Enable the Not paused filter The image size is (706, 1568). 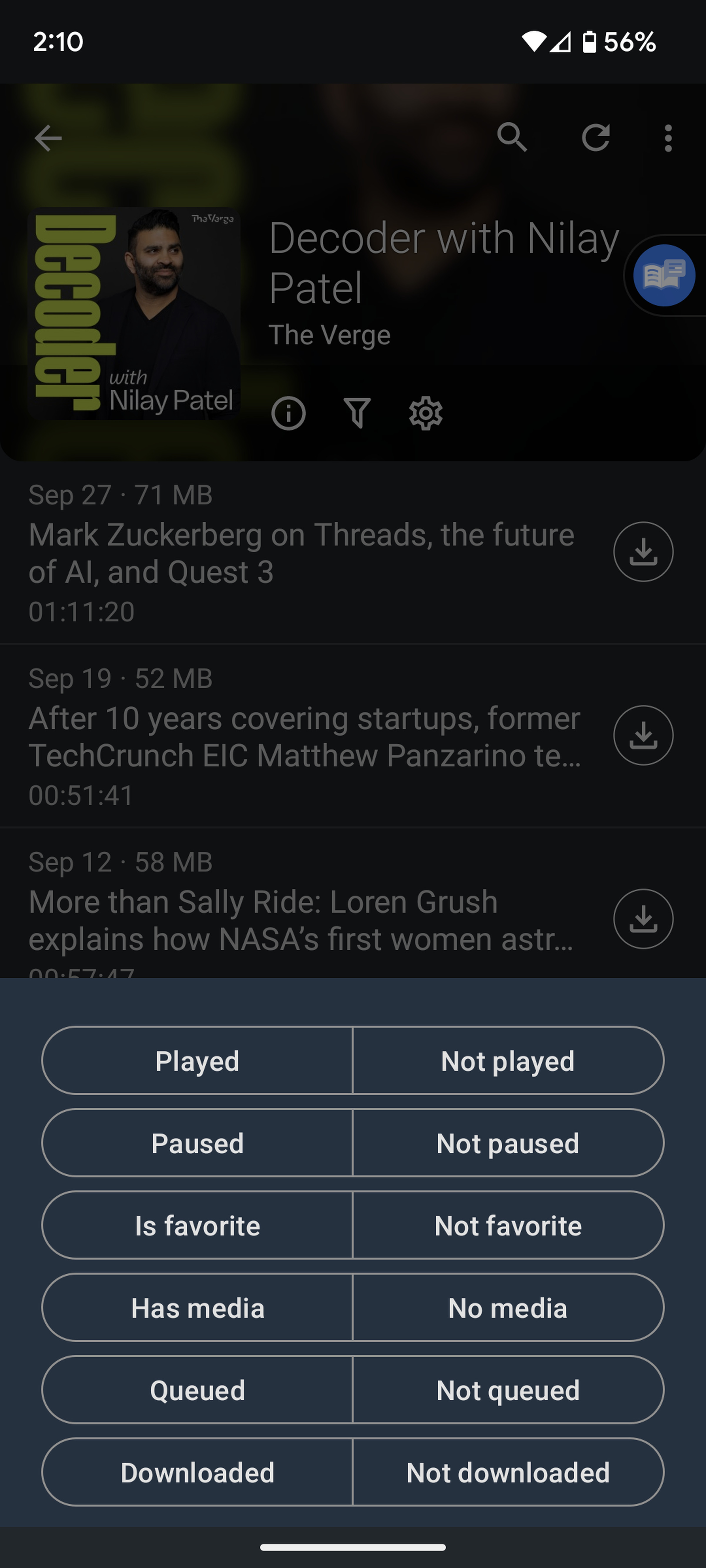coord(507,1143)
